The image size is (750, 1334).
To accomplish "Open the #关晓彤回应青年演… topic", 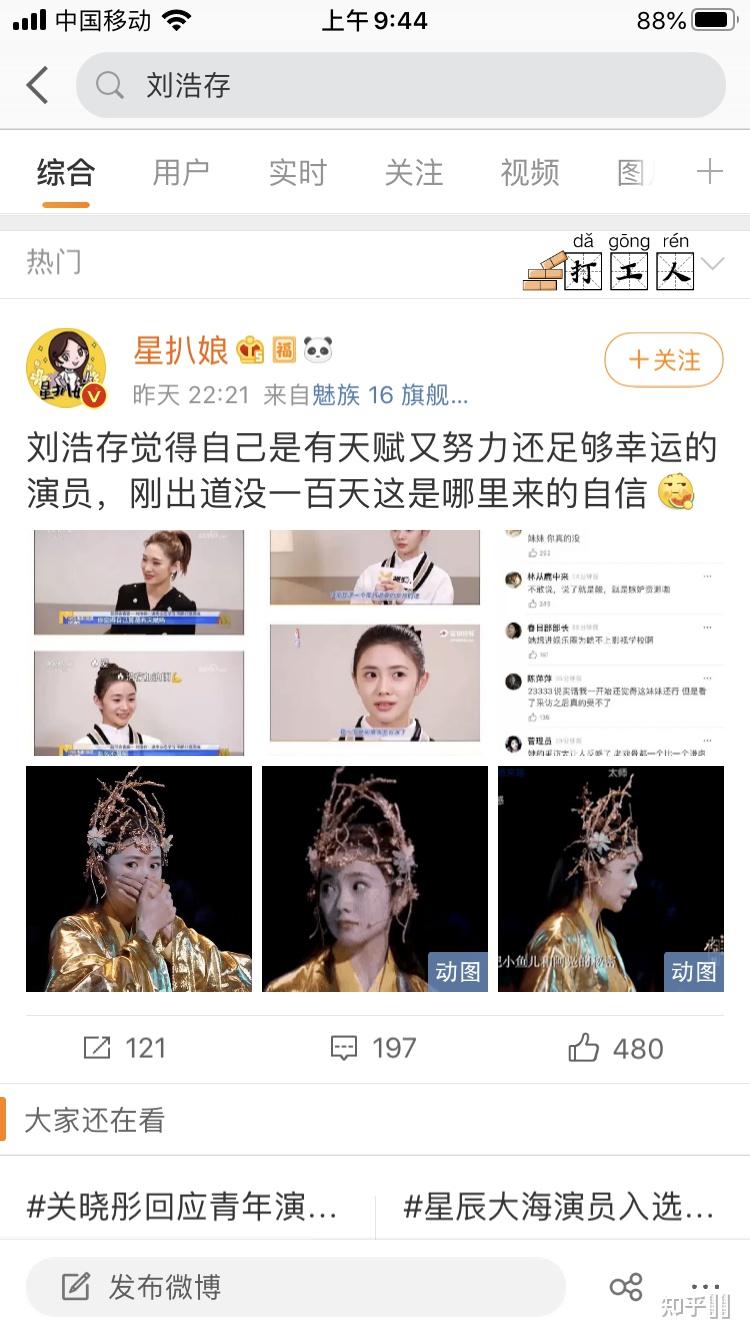I will (183, 1207).
